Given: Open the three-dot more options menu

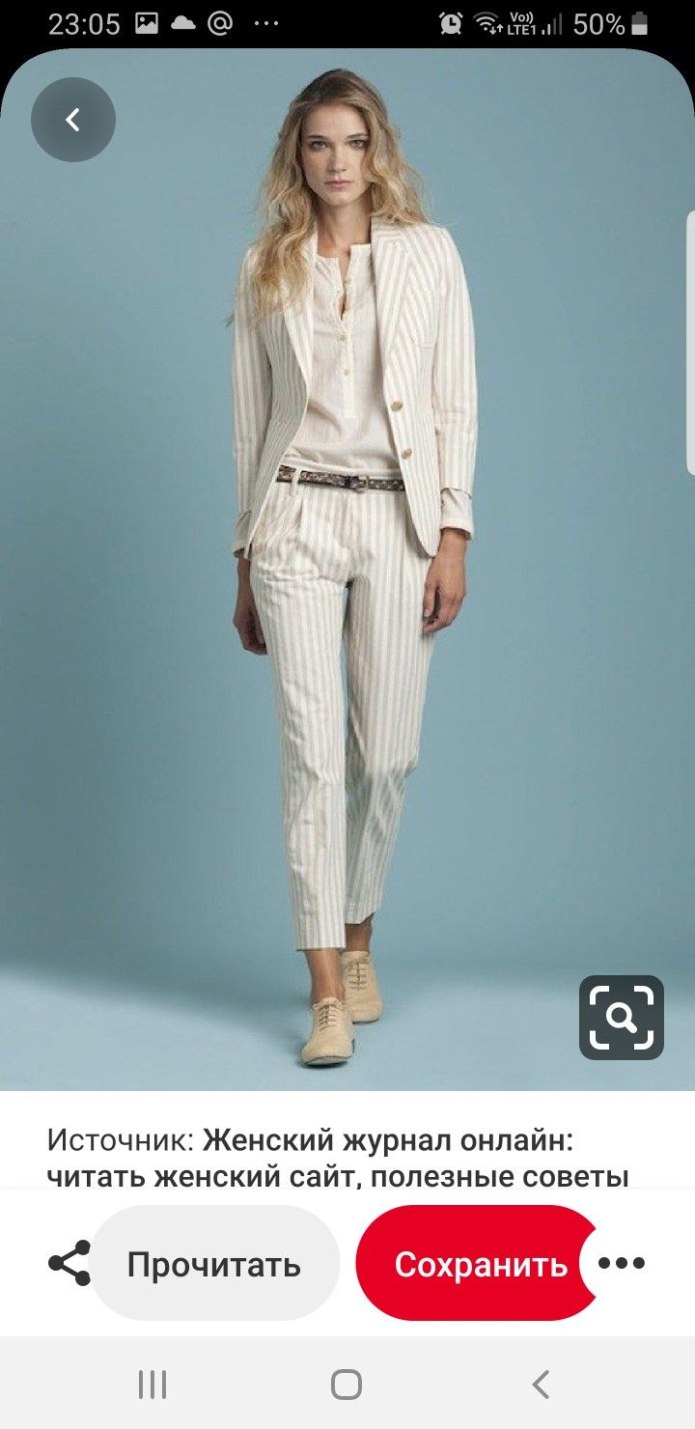Looking at the screenshot, I should pos(622,1263).
